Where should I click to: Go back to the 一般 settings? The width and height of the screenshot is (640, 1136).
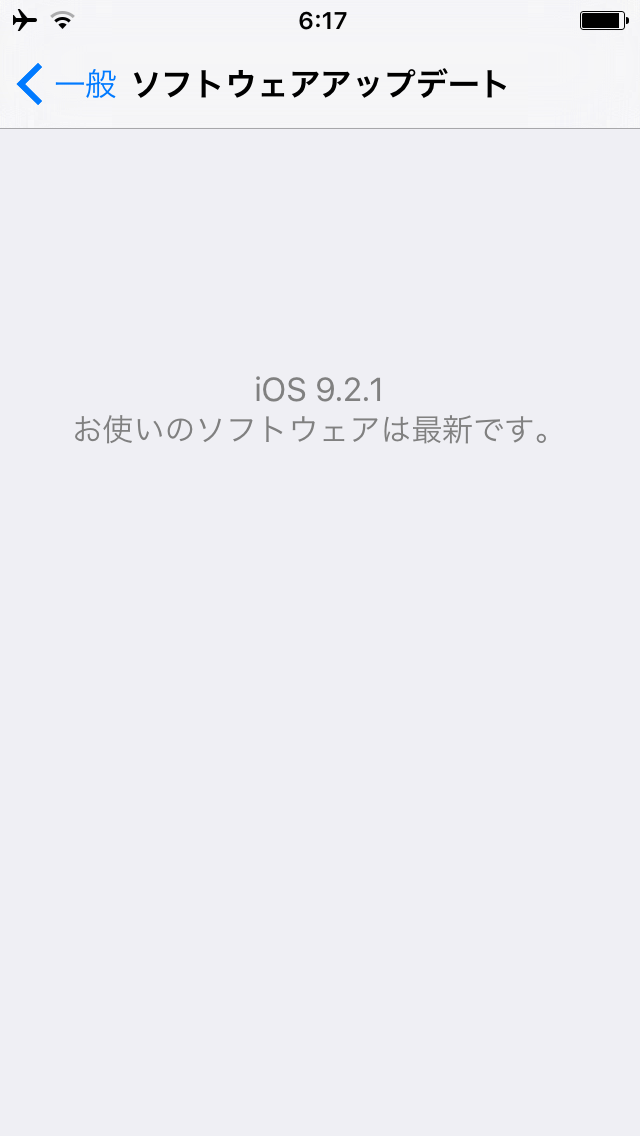tap(66, 85)
